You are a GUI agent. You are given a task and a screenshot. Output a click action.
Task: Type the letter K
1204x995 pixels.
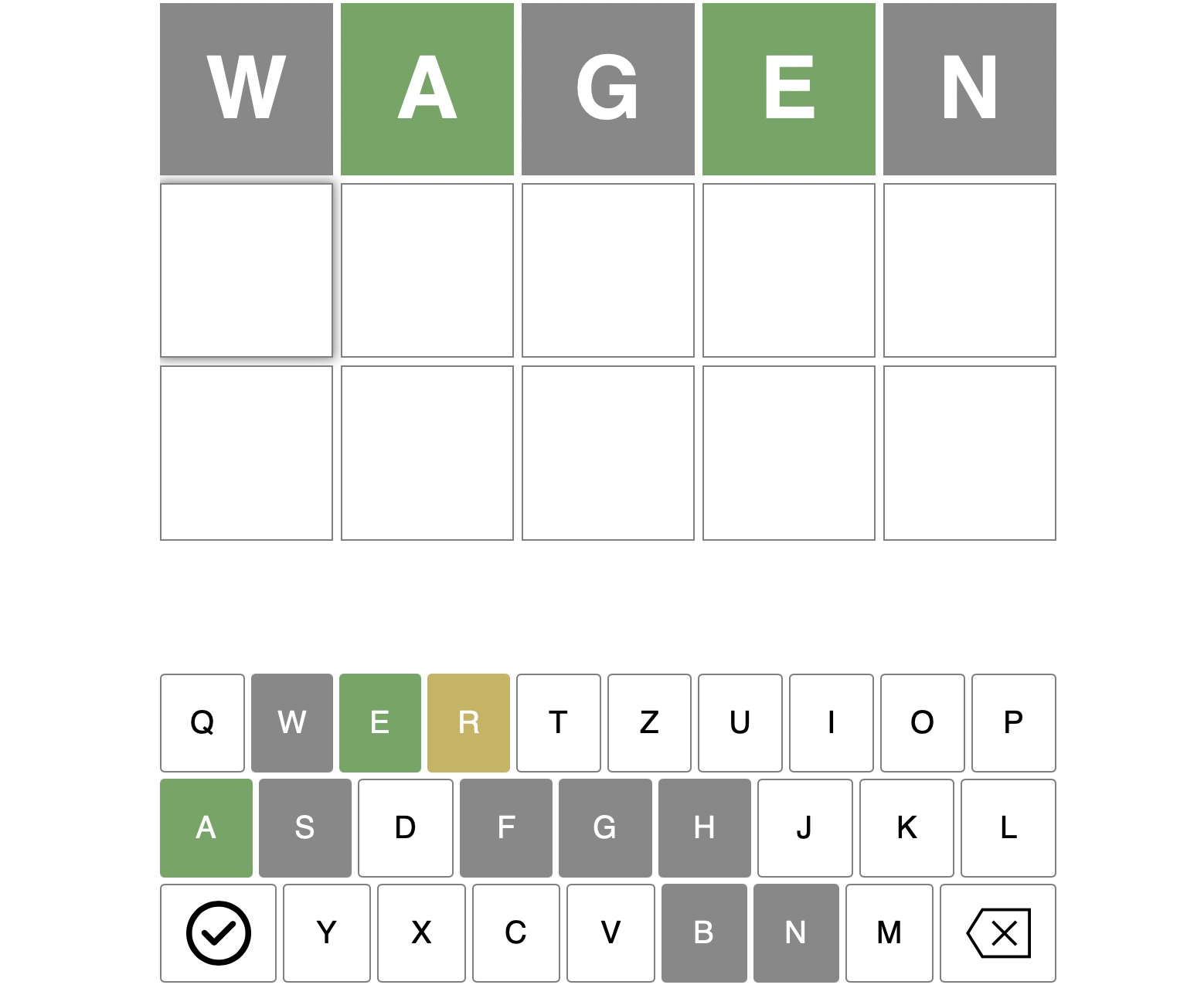coord(906,827)
